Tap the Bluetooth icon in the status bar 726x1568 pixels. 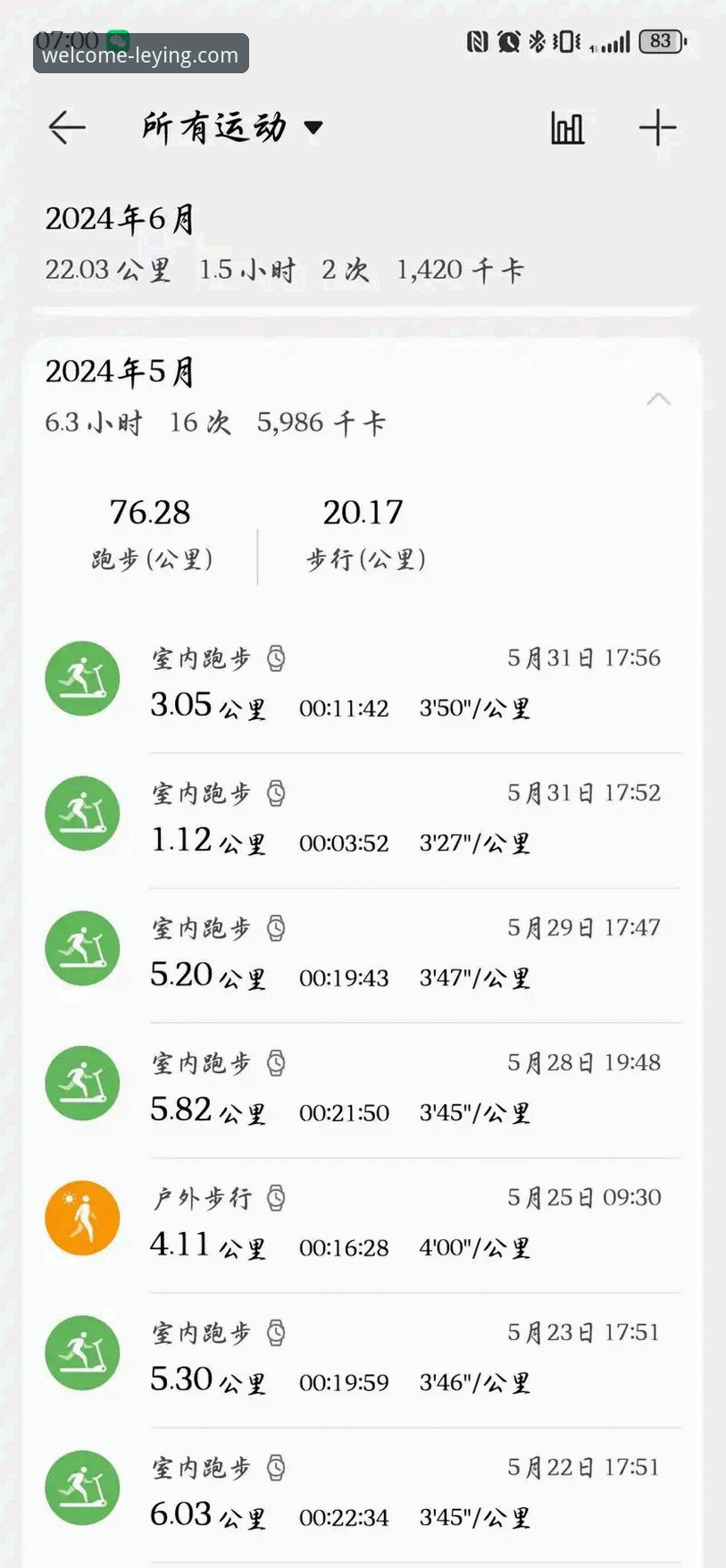coord(537,39)
